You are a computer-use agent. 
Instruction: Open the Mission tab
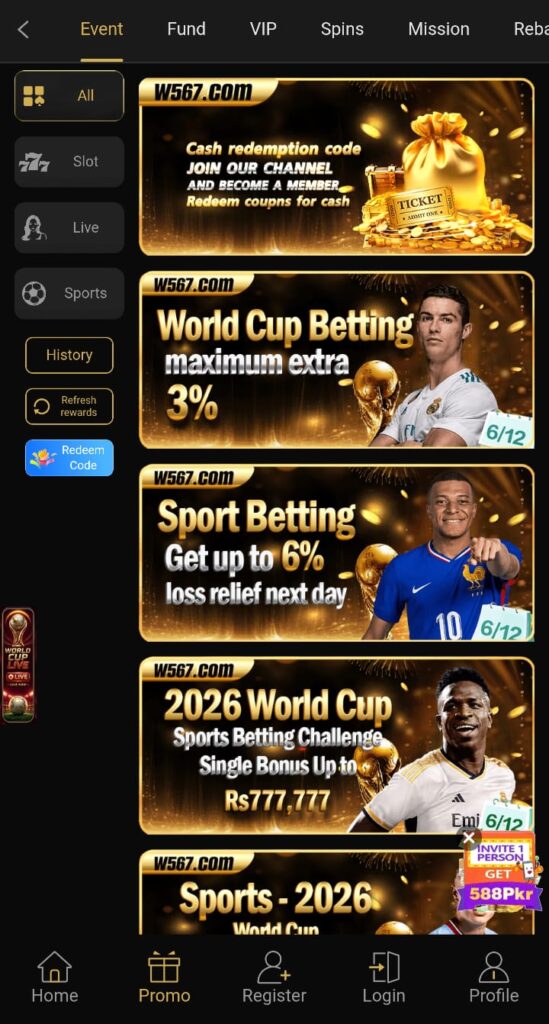439,29
